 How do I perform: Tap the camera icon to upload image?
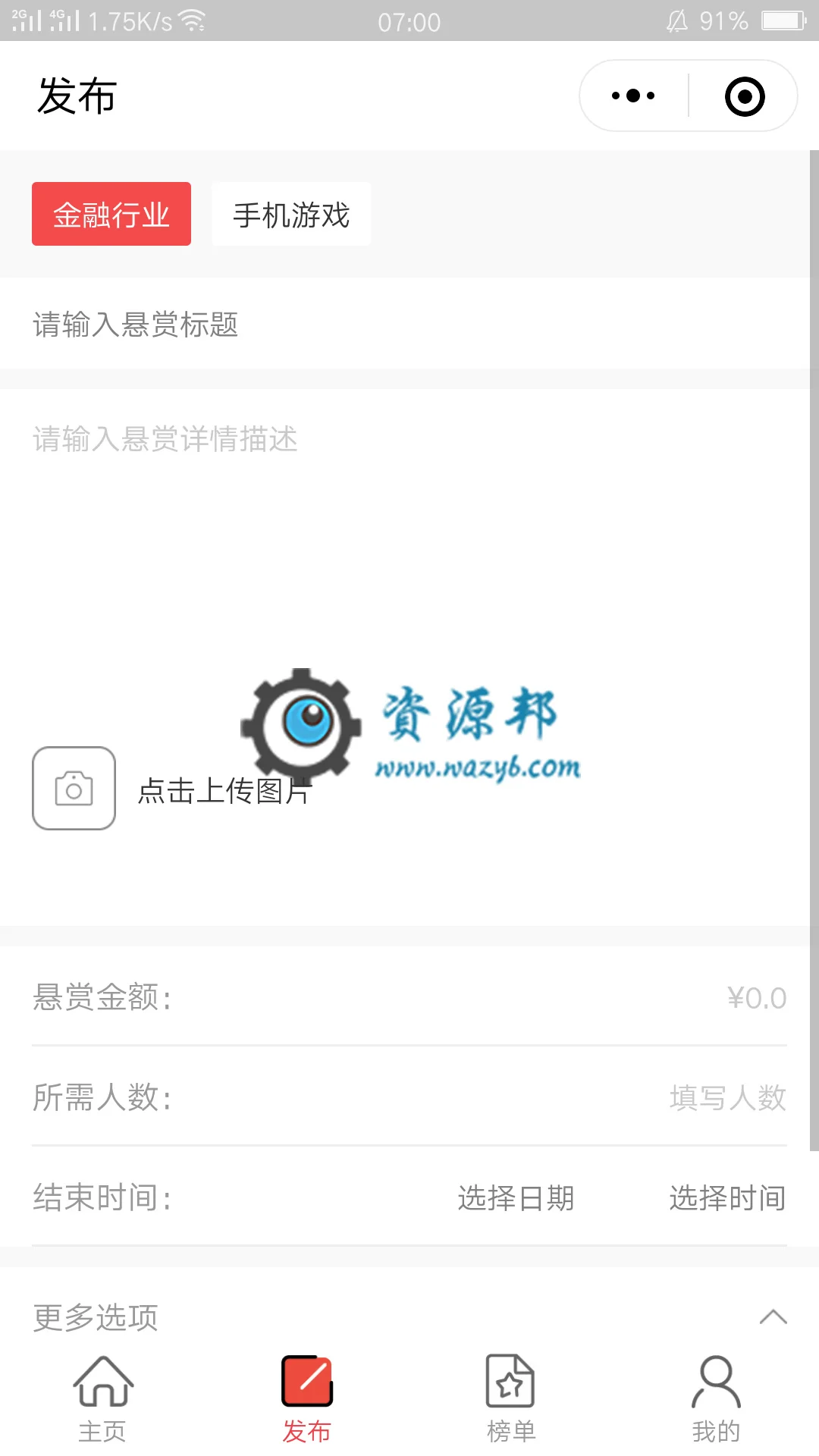74,789
